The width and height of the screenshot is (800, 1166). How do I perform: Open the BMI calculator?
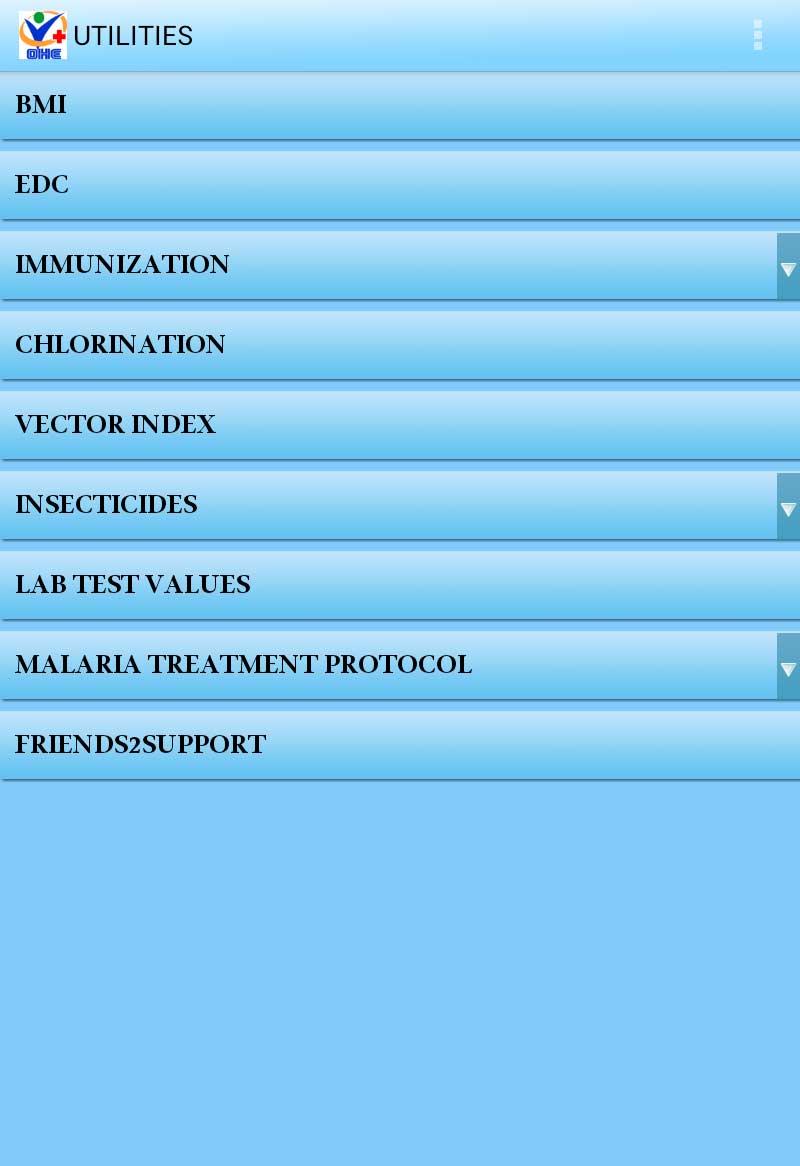pyautogui.click(x=400, y=105)
